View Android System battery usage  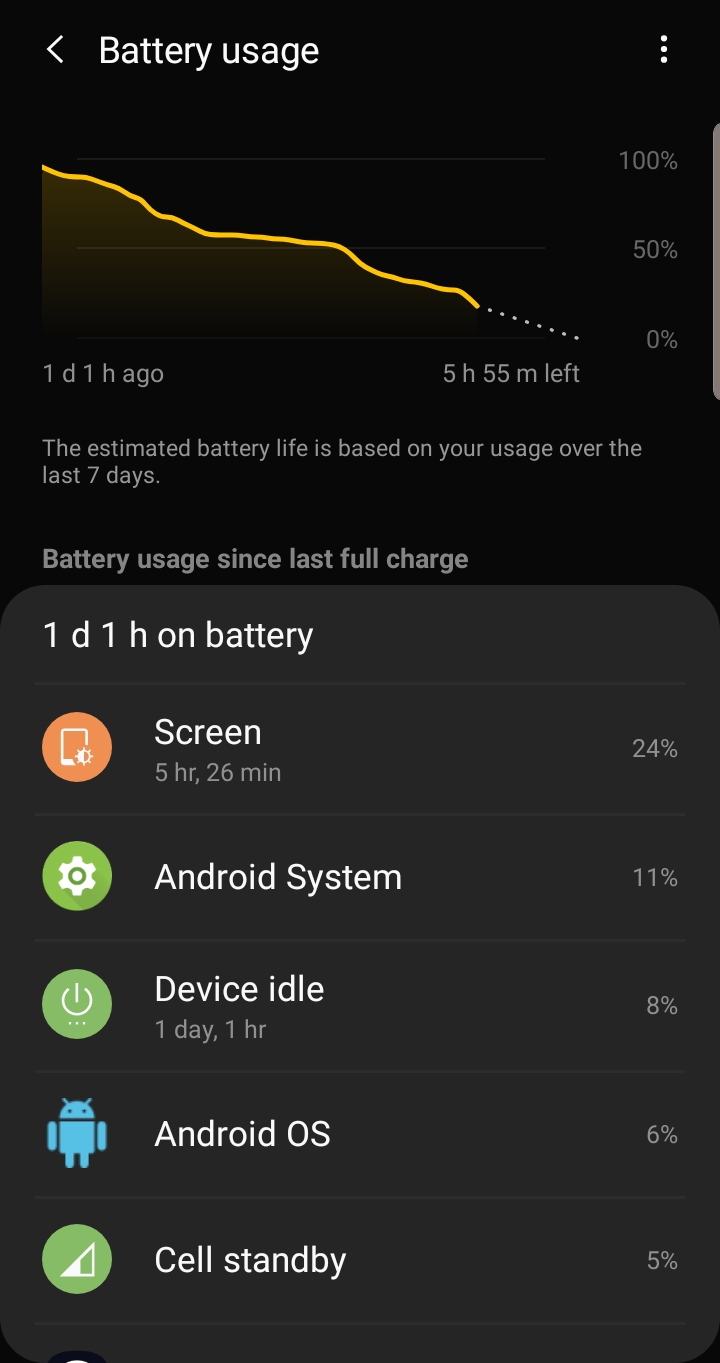pos(360,877)
